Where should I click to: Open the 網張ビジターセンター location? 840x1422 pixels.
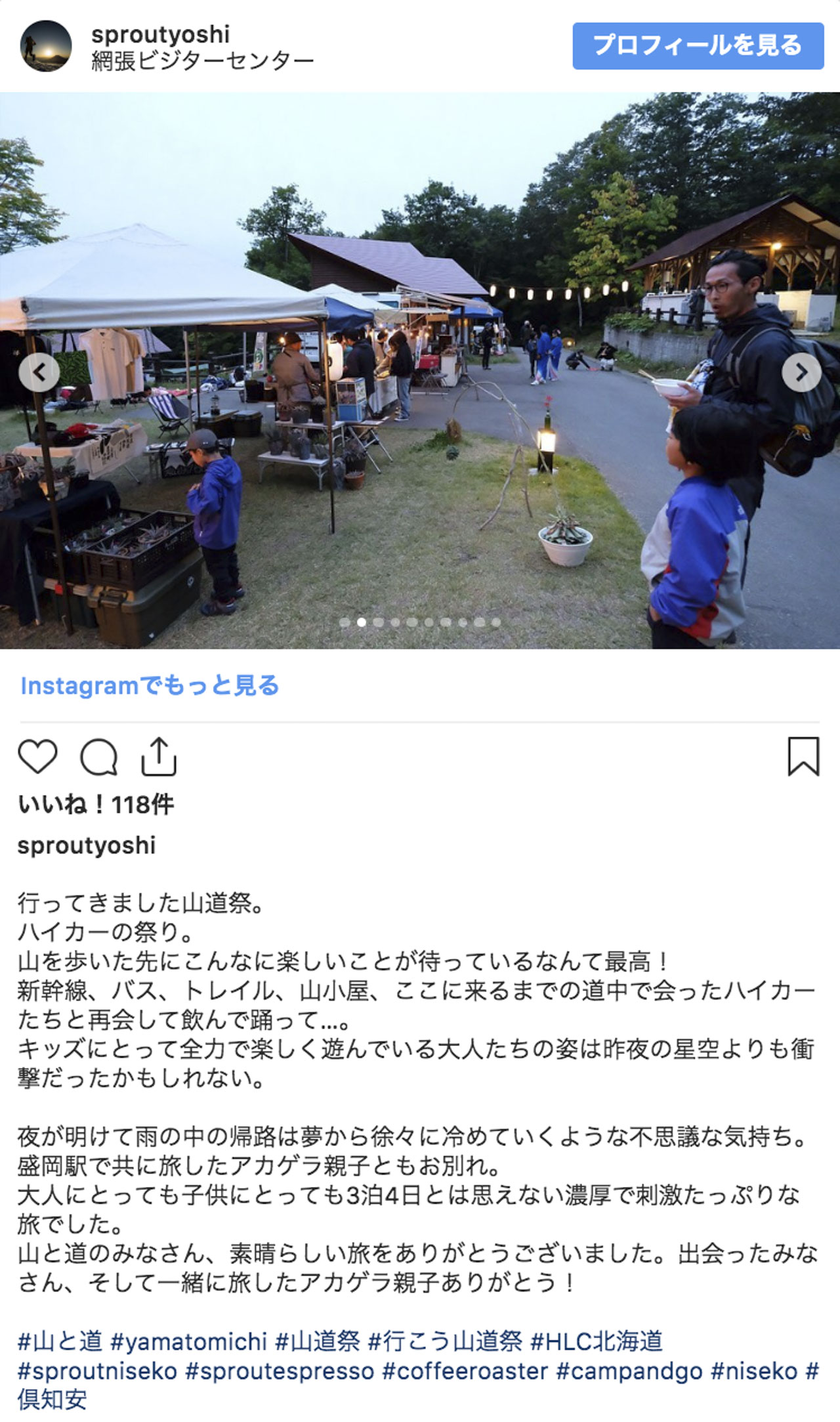pos(202,62)
